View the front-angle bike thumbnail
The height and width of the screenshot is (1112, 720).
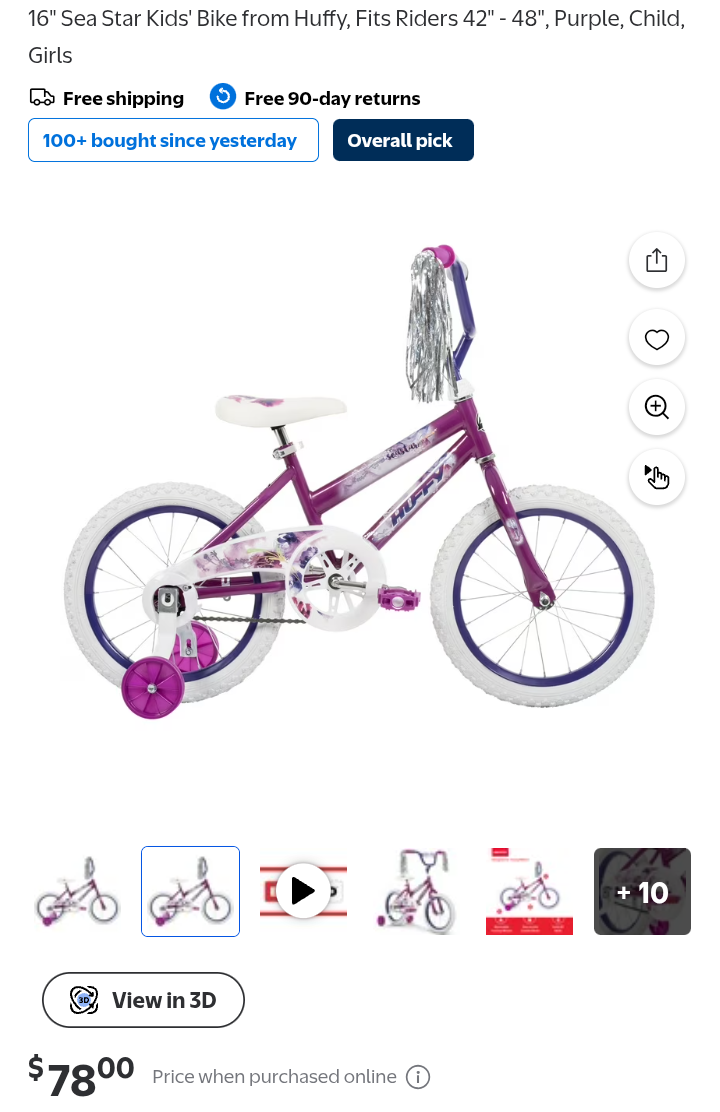(x=416, y=892)
